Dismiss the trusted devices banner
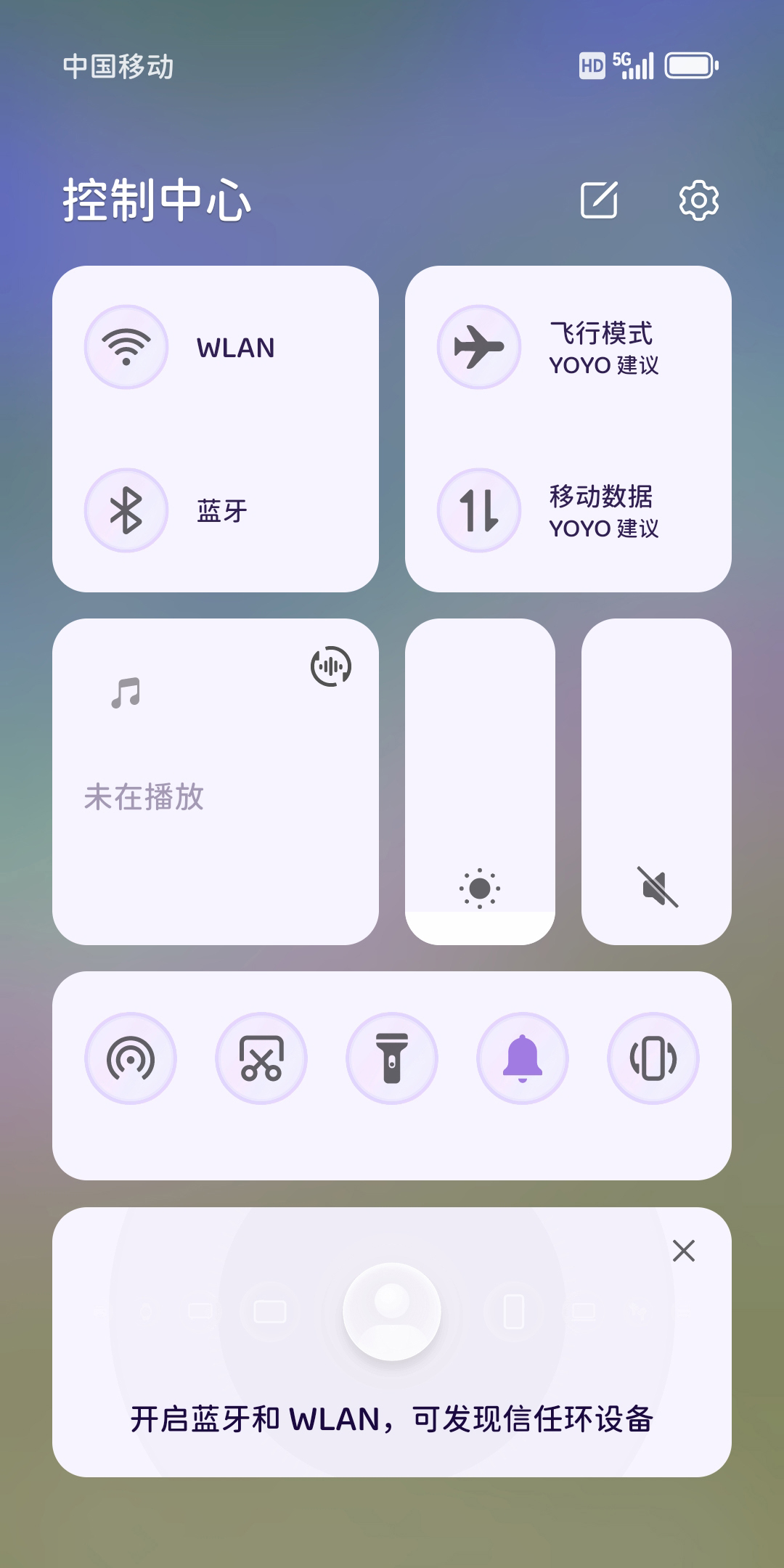784x1568 pixels. (x=684, y=1251)
